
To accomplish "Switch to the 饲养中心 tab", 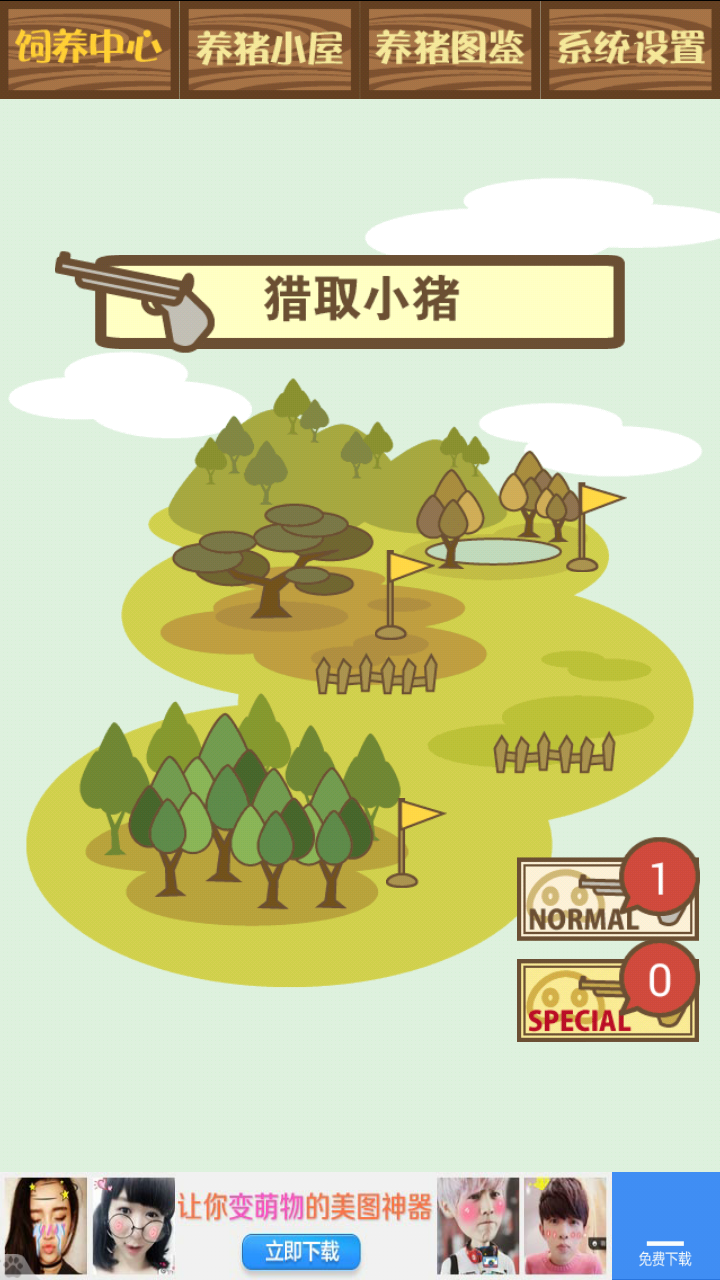I will tap(89, 49).
